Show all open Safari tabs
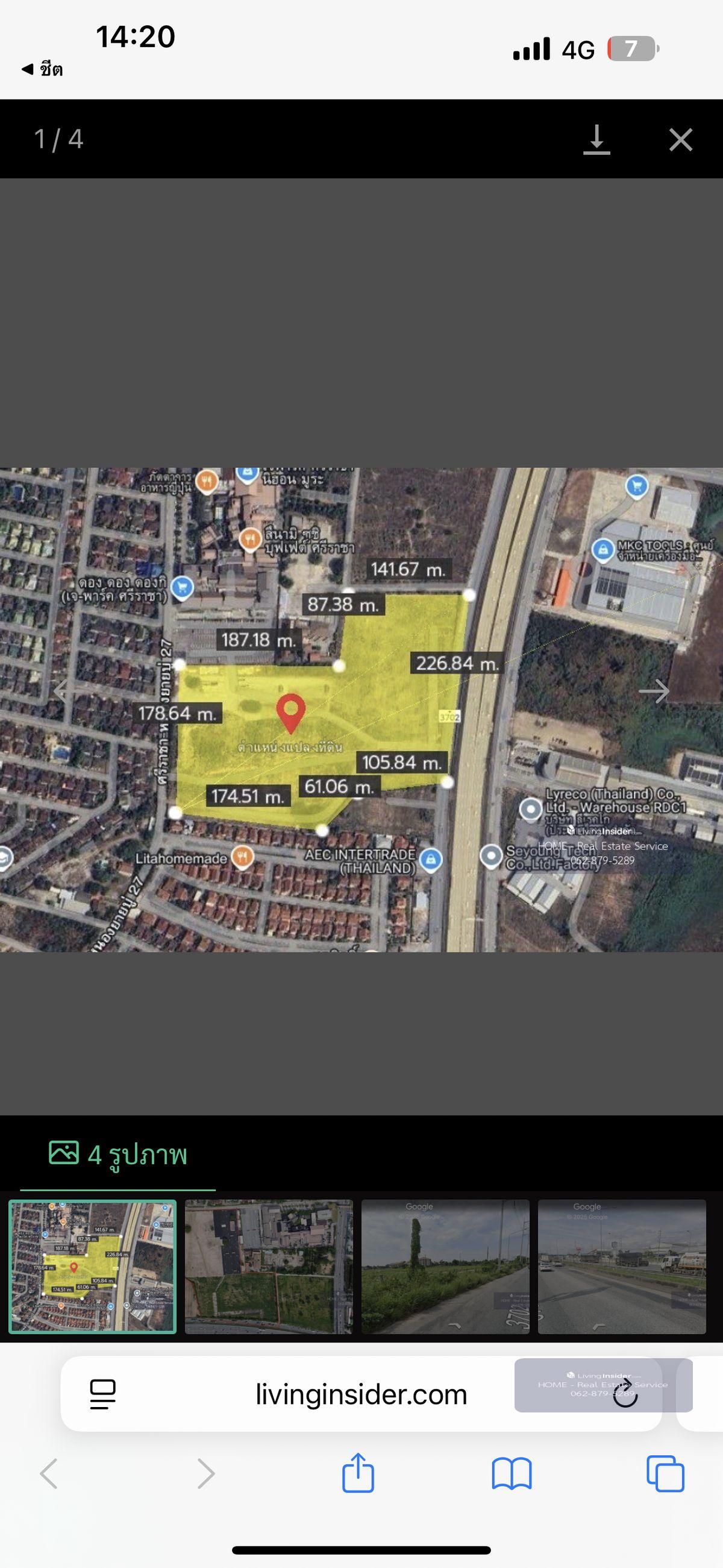This screenshot has width=723, height=1568. tap(665, 1473)
